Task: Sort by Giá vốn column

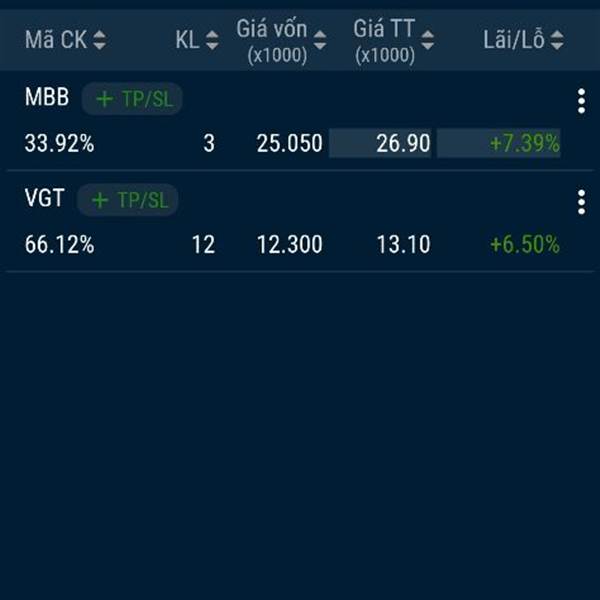Action: point(281,41)
